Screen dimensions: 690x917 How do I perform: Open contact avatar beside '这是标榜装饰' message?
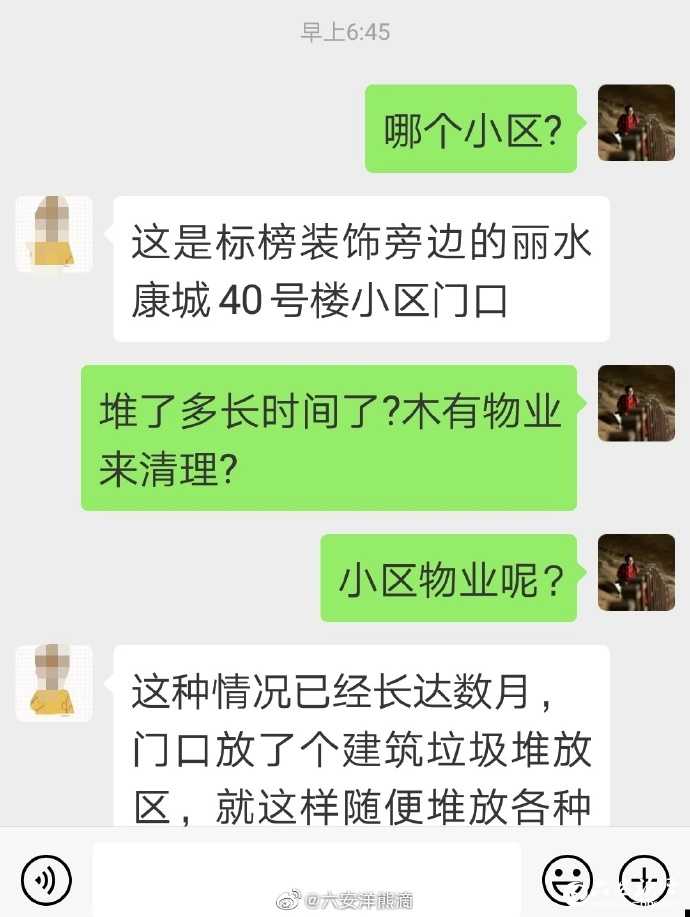coord(54,235)
